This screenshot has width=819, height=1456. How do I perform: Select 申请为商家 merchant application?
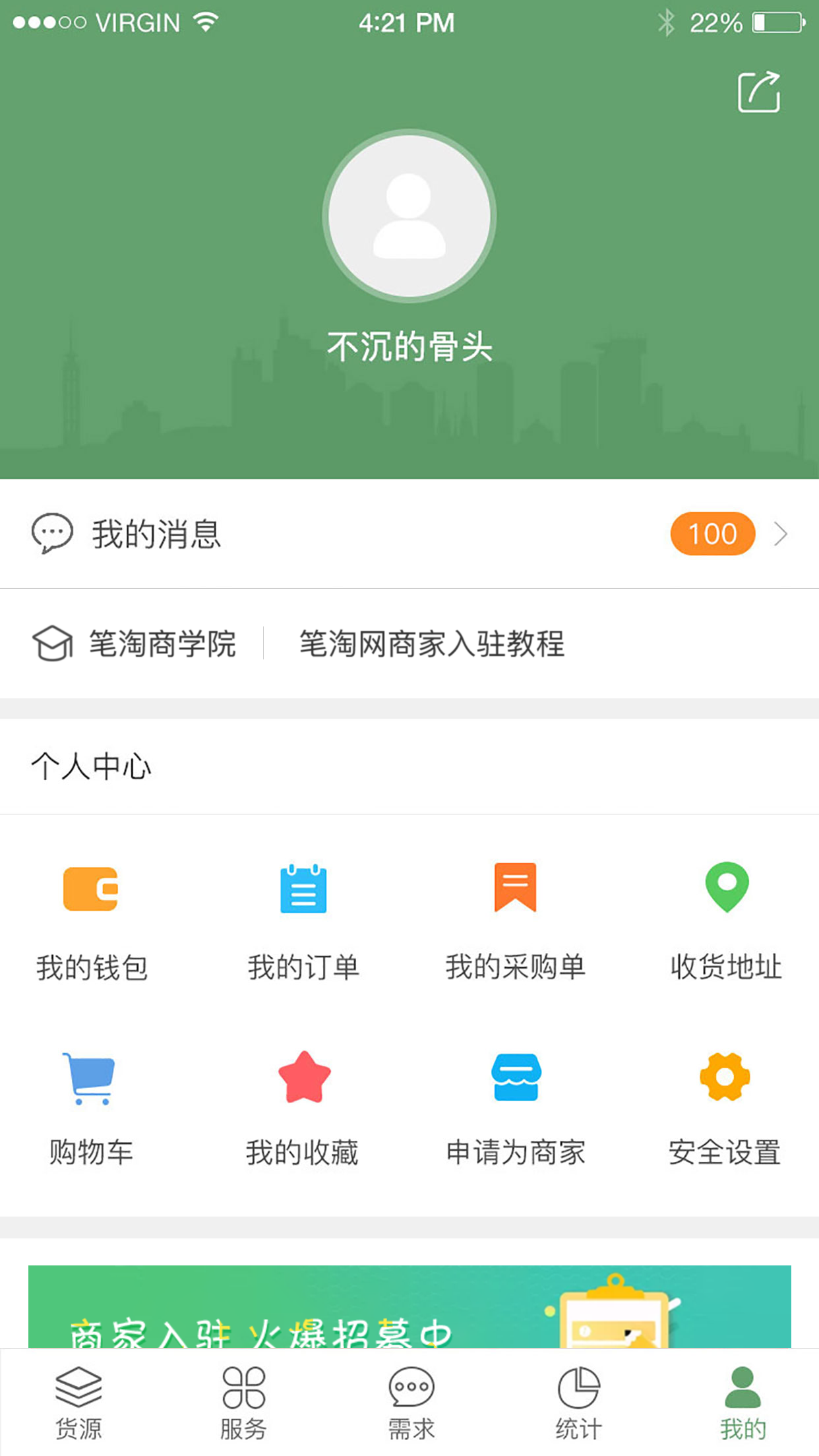click(516, 1108)
